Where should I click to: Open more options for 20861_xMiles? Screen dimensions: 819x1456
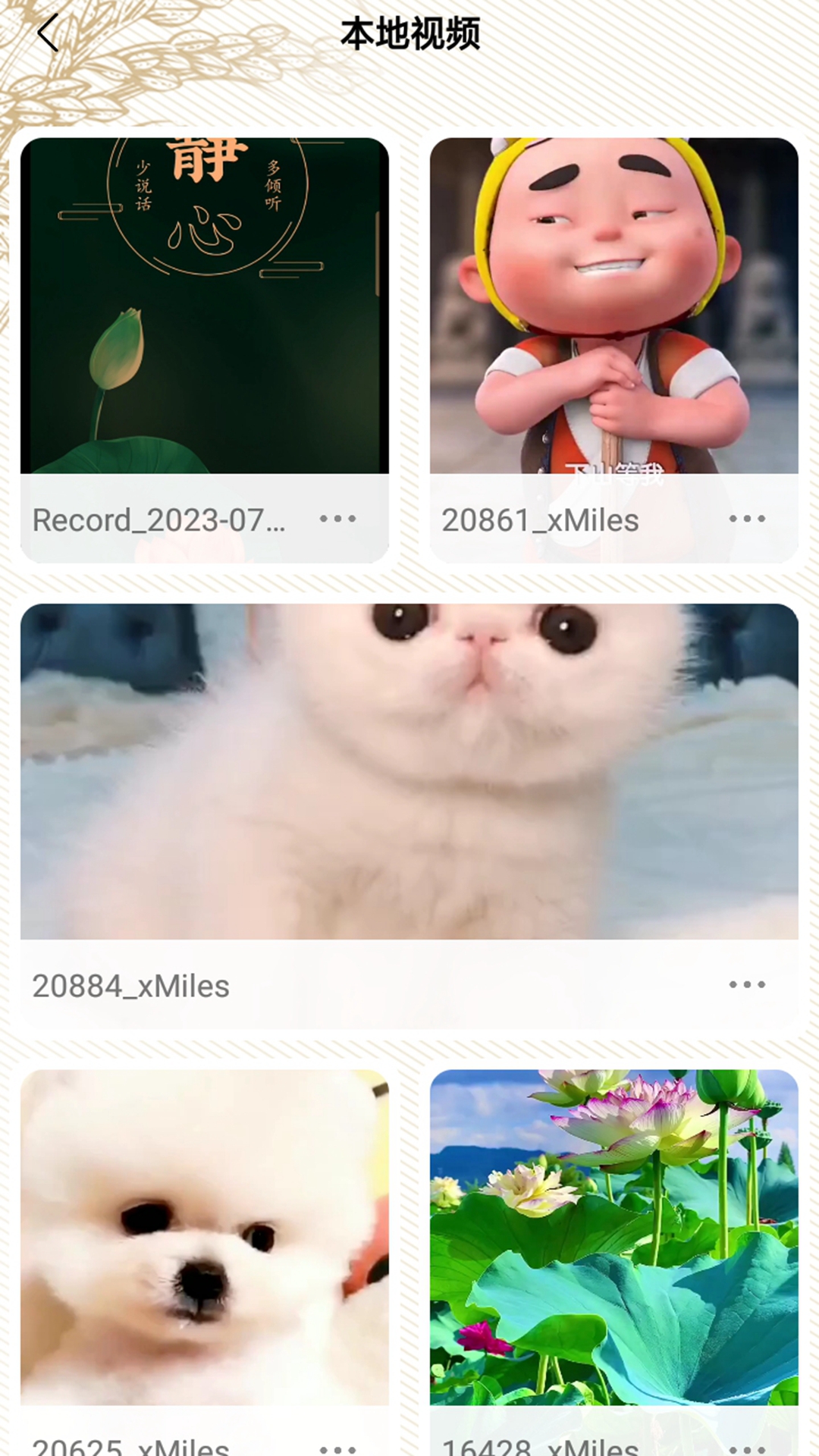(x=747, y=519)
